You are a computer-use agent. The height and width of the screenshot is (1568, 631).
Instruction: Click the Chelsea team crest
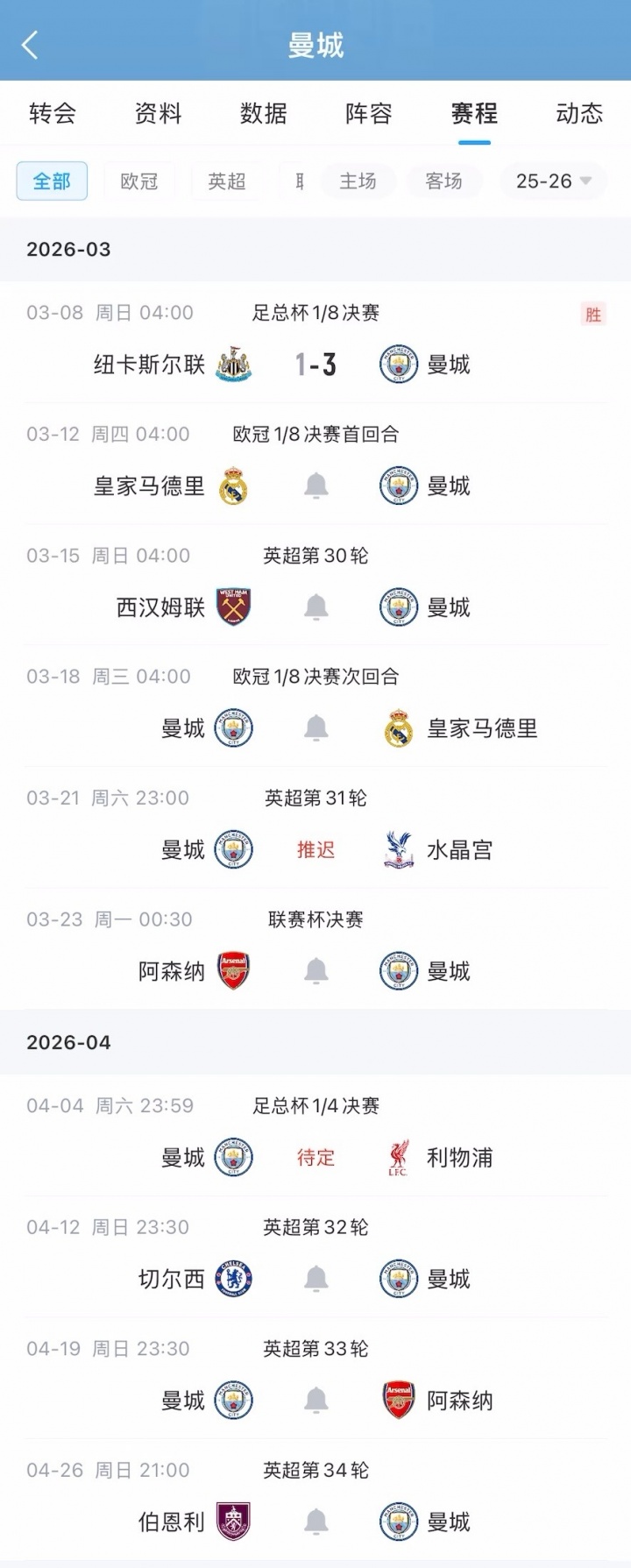coord(234,1279)
